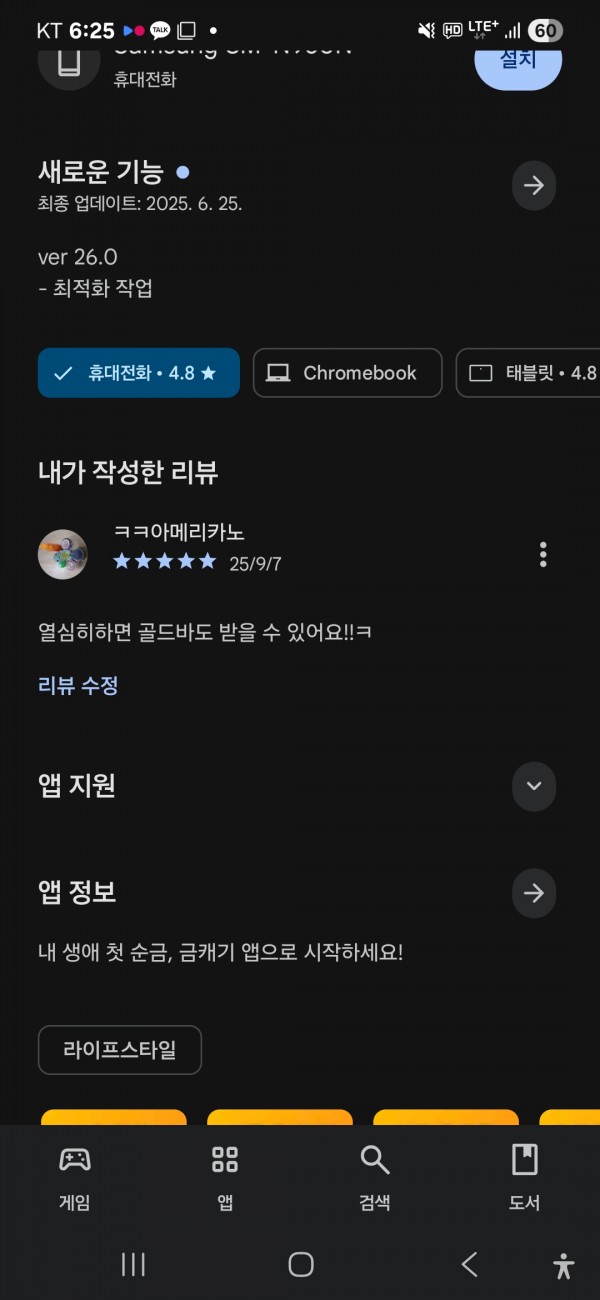Go back with the system back button

point(469,1265)
